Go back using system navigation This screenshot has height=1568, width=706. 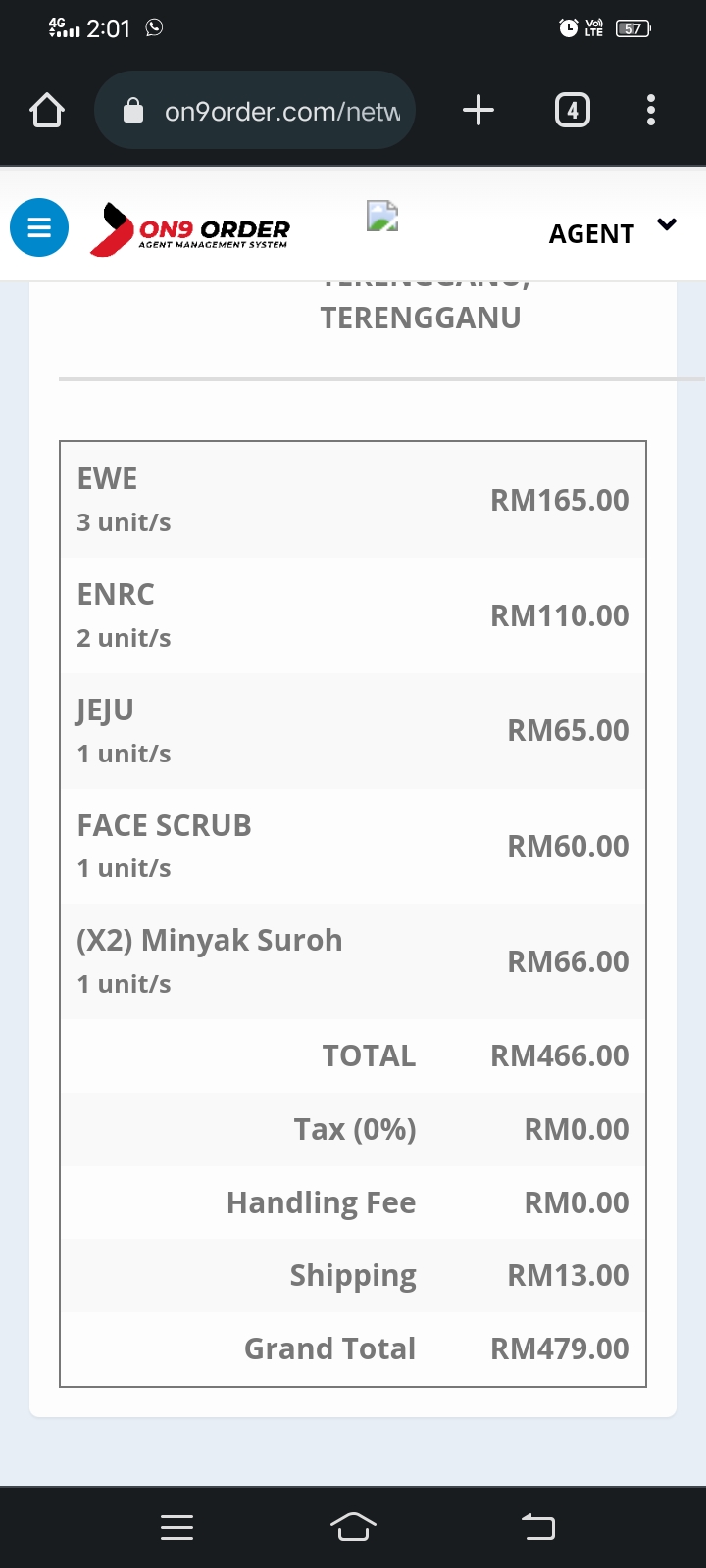pos(538,1526)
